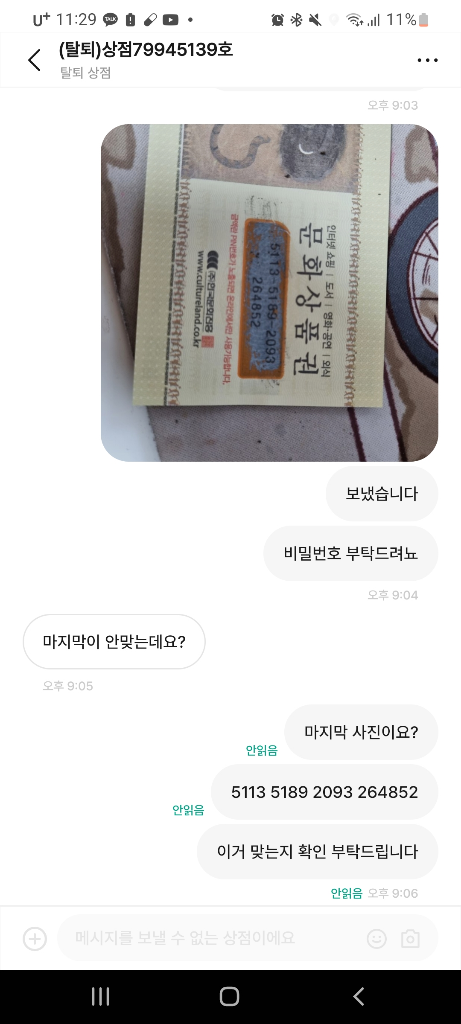Open the three-dot overflow menu
This screenshot has width=461, height=1024.
pyautogui.click(x=427, y=60)
